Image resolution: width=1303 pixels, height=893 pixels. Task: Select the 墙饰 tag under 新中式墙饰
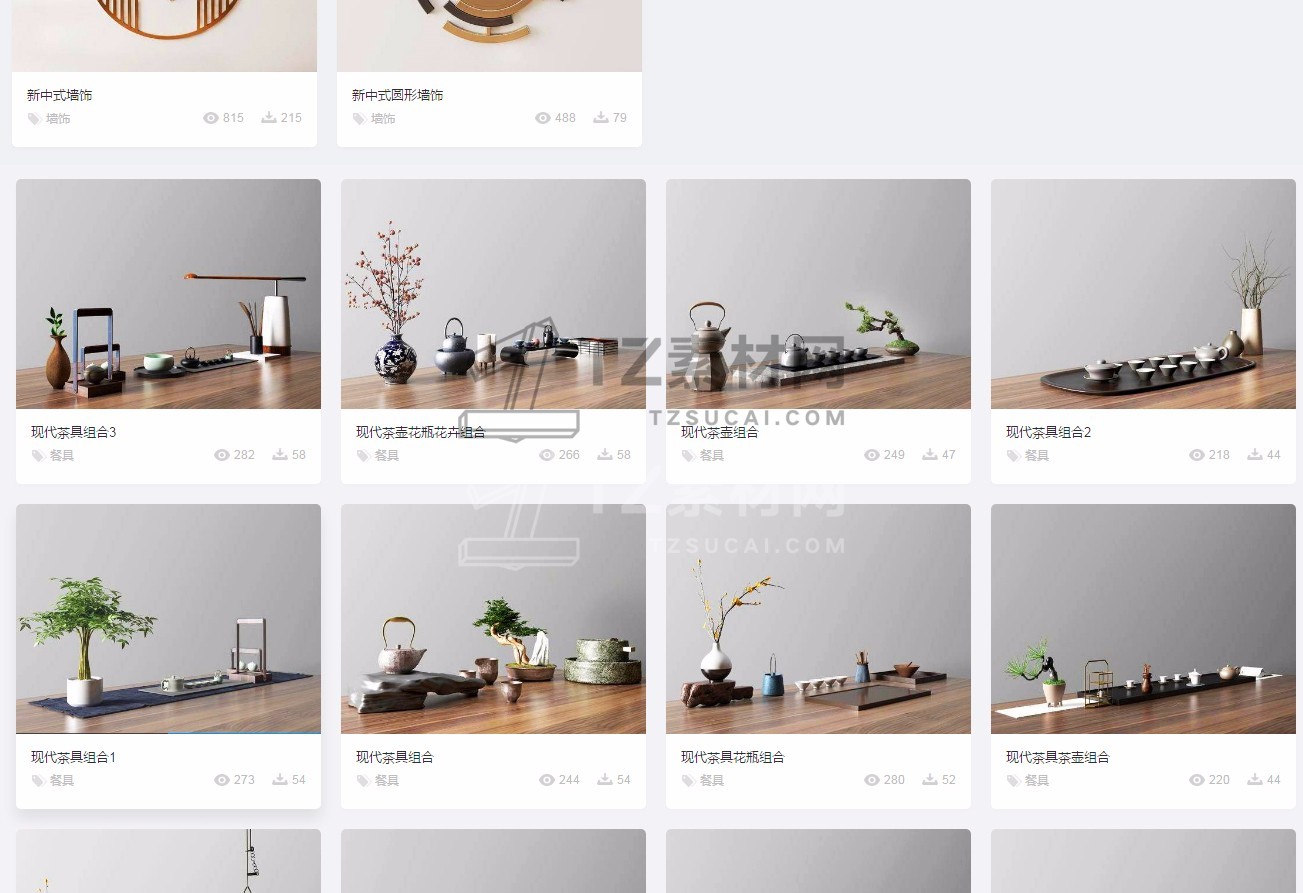(x=58, y=118)
